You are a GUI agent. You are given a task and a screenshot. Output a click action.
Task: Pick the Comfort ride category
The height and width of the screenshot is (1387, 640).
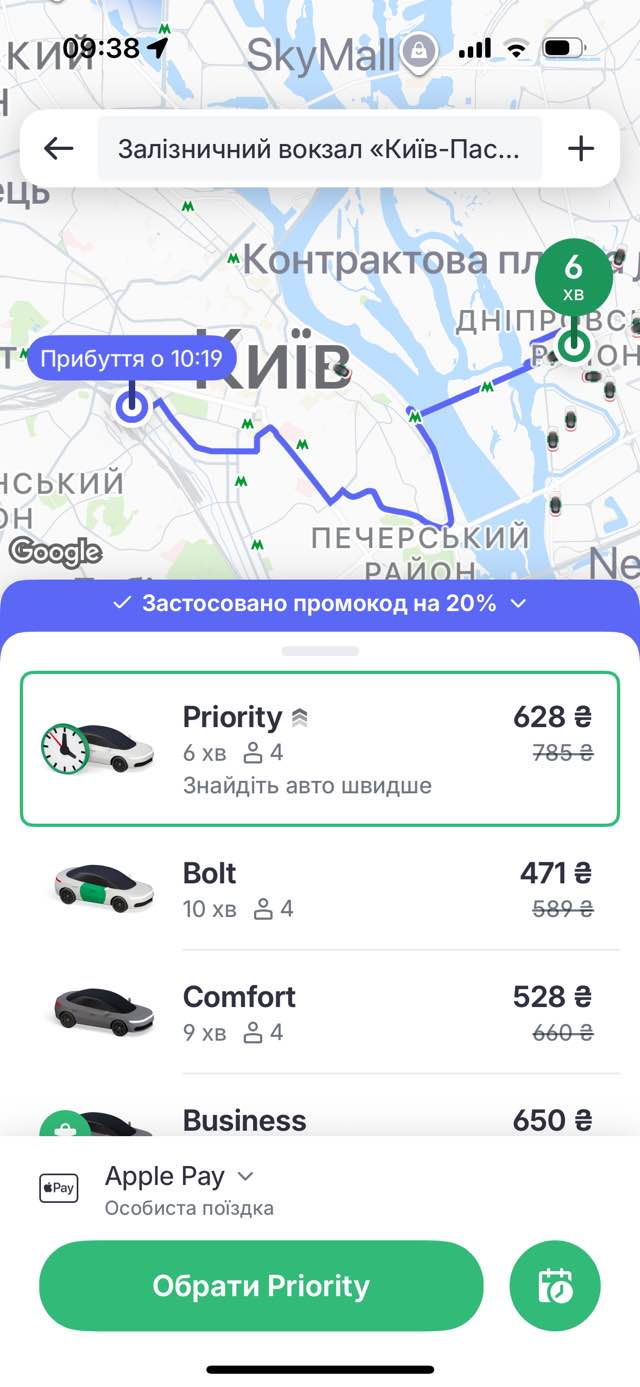click(319, 1012)
